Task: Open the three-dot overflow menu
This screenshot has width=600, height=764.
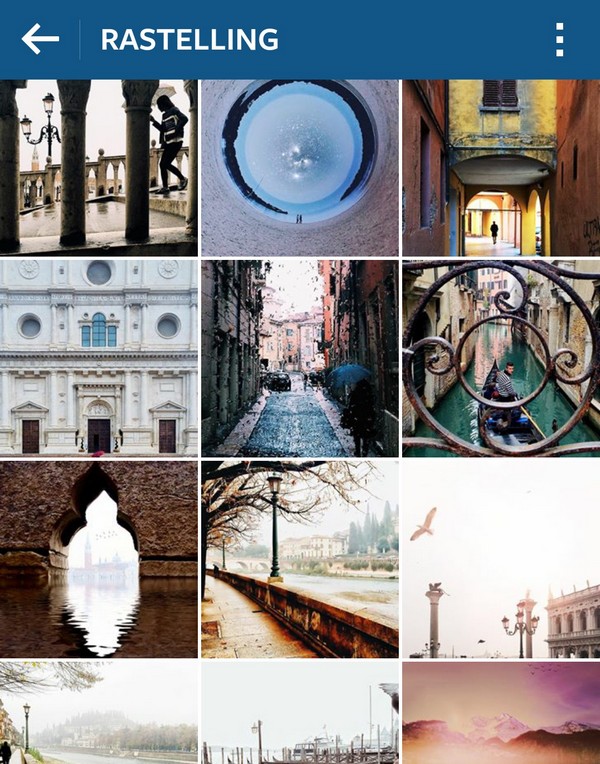Action: pyautogui.click(x=559, y=40)
